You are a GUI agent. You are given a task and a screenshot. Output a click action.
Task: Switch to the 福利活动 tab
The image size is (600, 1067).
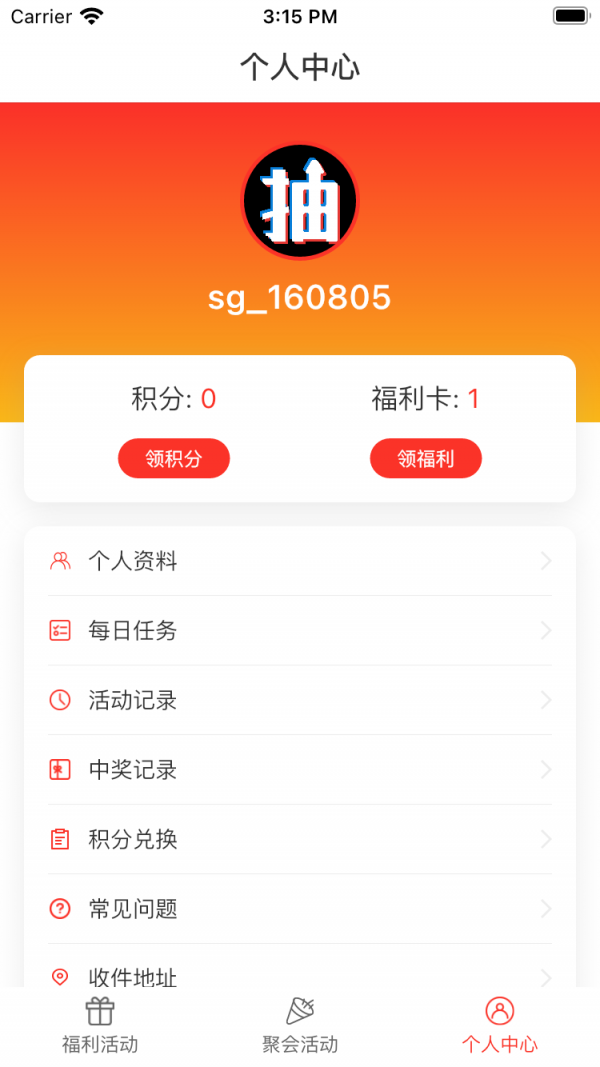coord(100,1026)
